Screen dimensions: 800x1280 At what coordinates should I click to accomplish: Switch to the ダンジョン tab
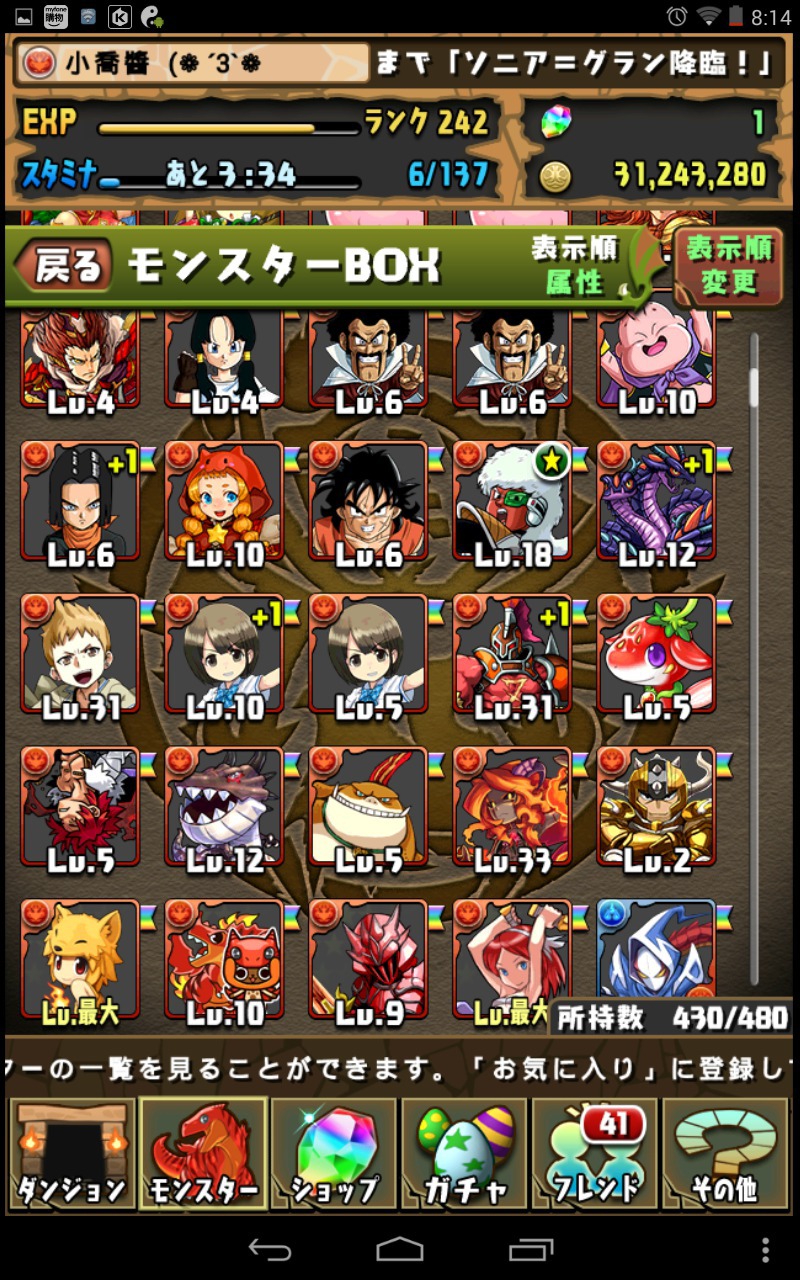coord(70,1154)
